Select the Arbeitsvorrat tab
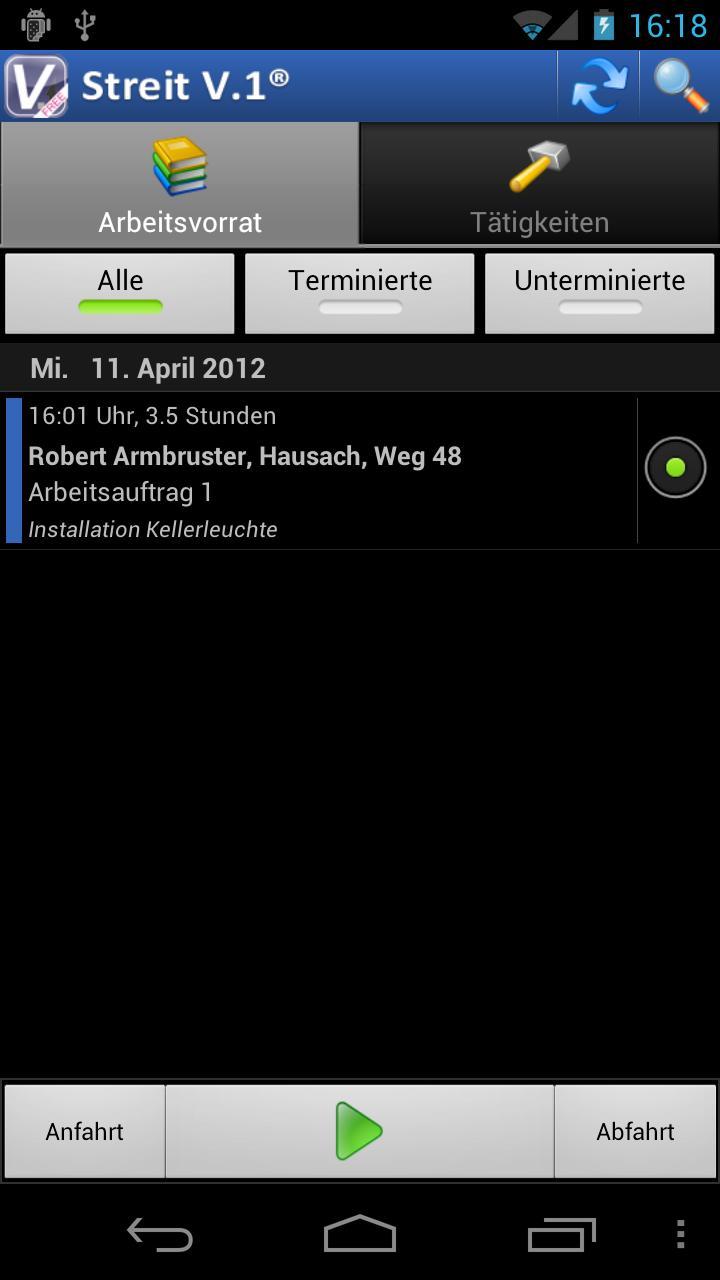 [180, 185]
